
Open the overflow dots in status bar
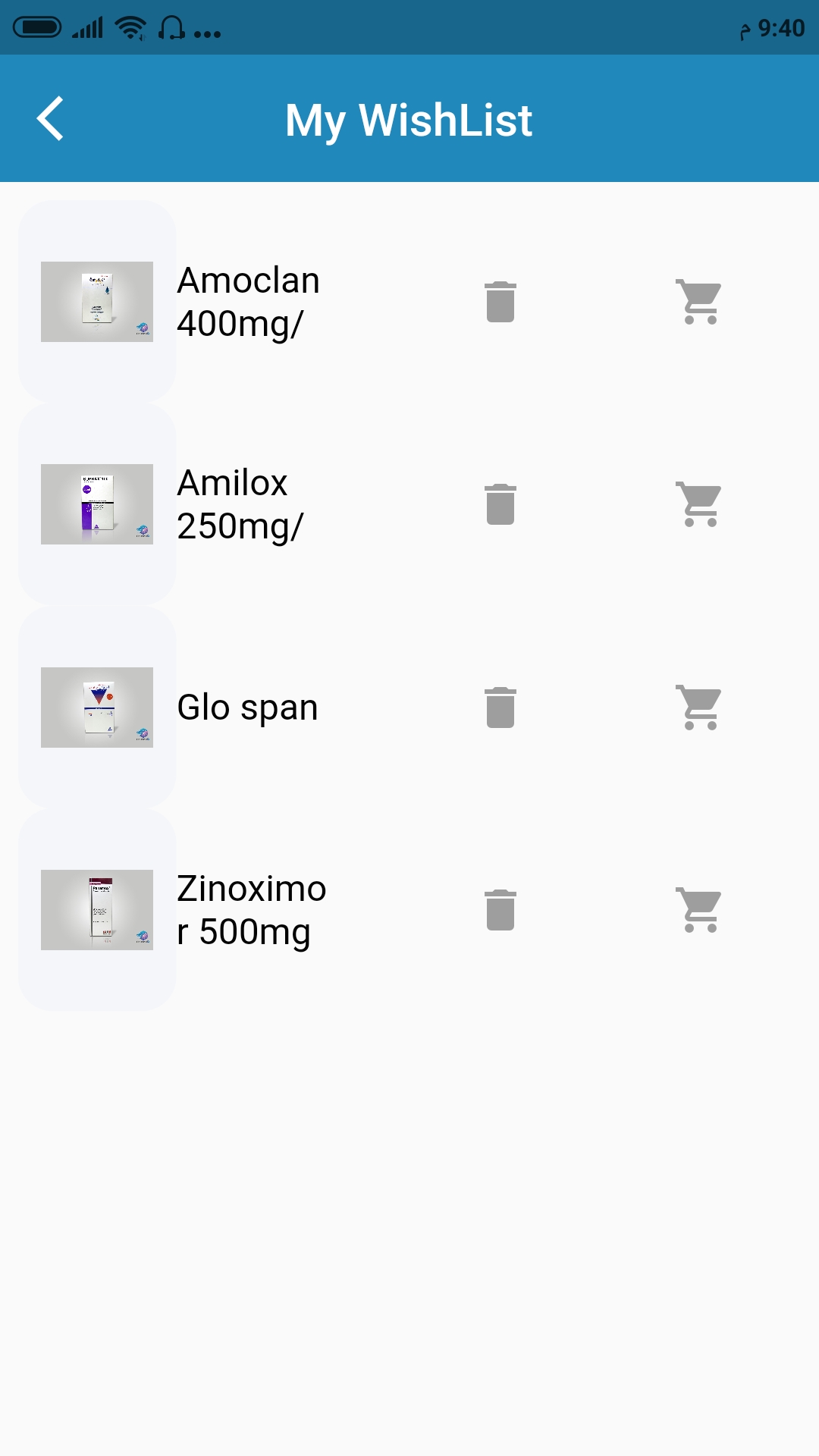(208, 32)
